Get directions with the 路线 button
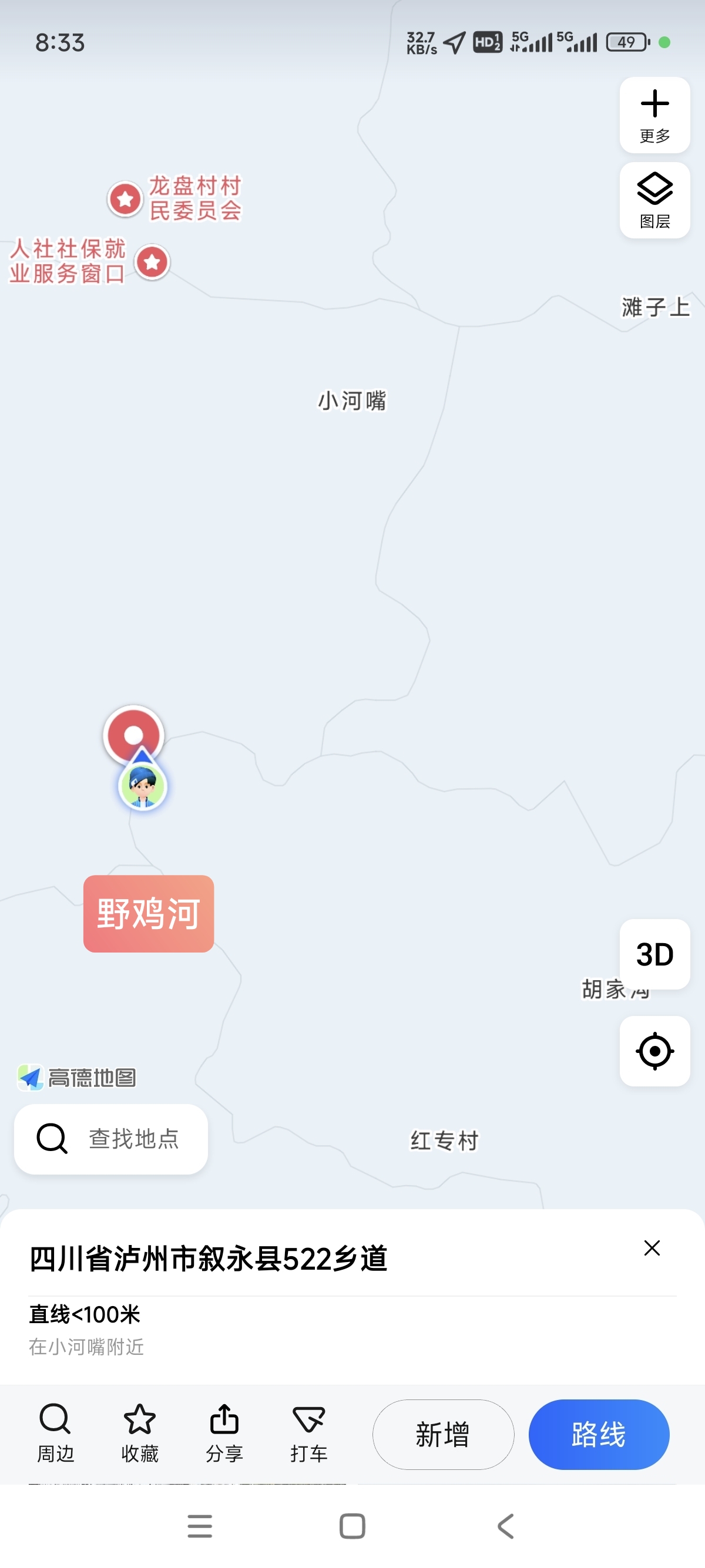Viewport: 705px width, 1568px height. click(x=599, y=1434)
